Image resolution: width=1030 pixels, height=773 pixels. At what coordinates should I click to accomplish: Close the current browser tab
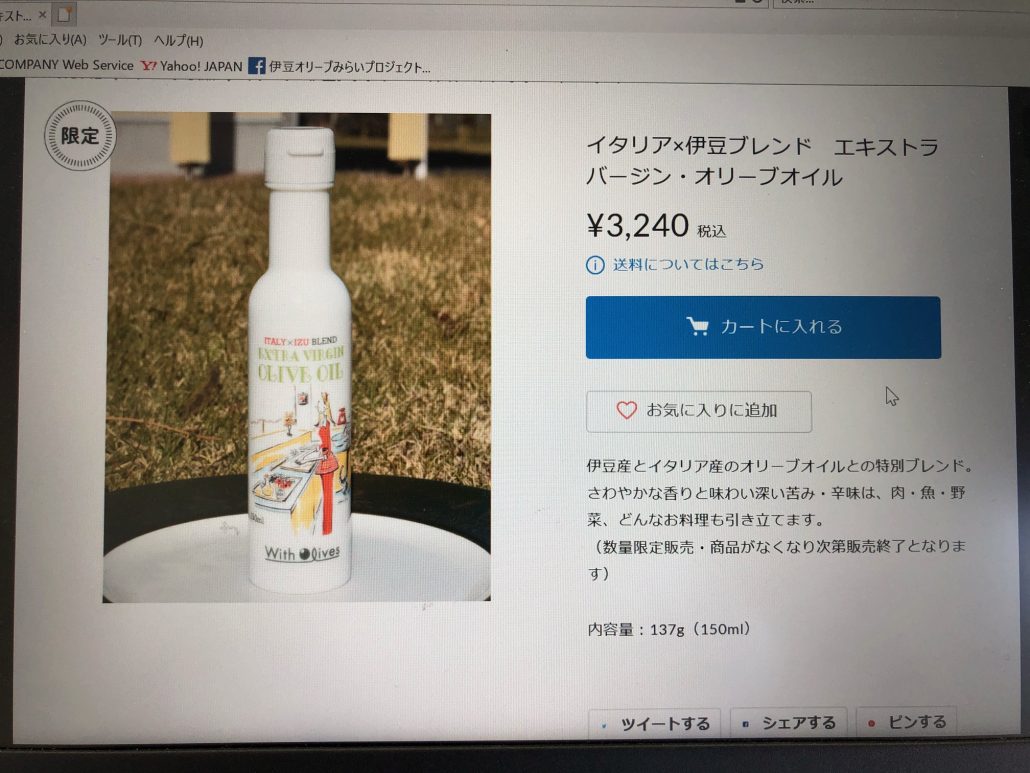[x=42, y=15]
